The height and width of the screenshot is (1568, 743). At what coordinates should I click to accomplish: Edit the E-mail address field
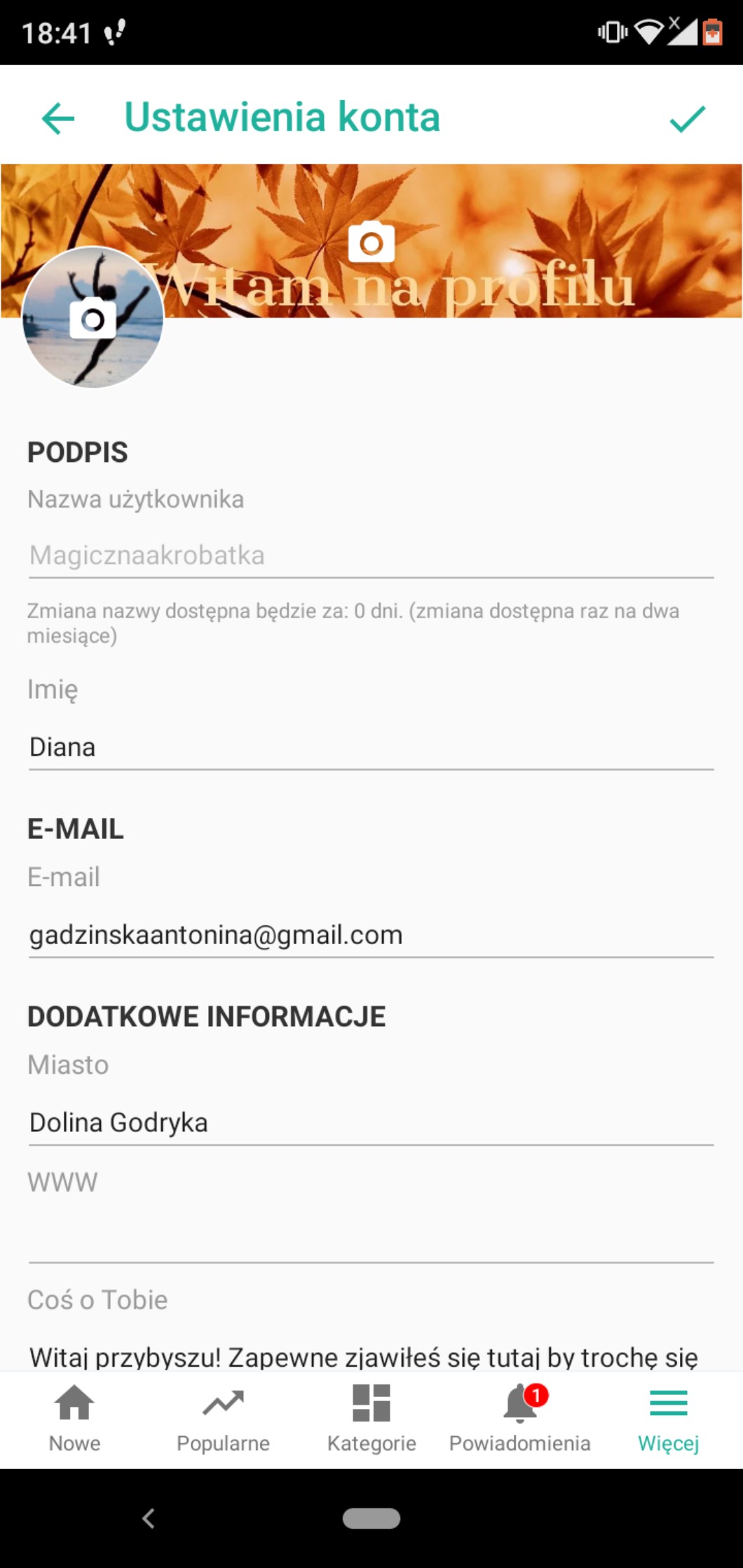[371, 935]
